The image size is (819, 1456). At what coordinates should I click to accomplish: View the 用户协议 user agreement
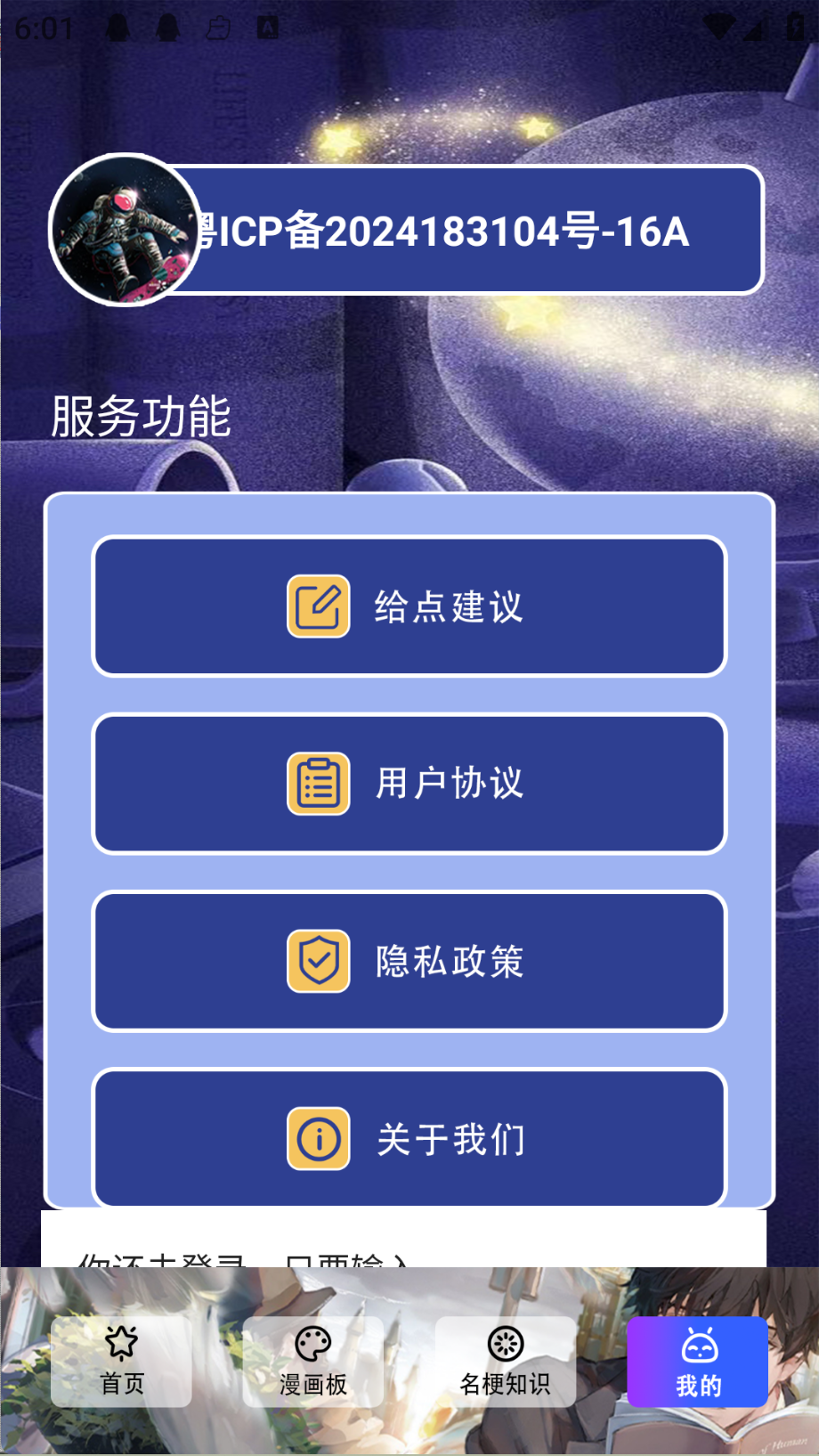click(x=409, y=784)
